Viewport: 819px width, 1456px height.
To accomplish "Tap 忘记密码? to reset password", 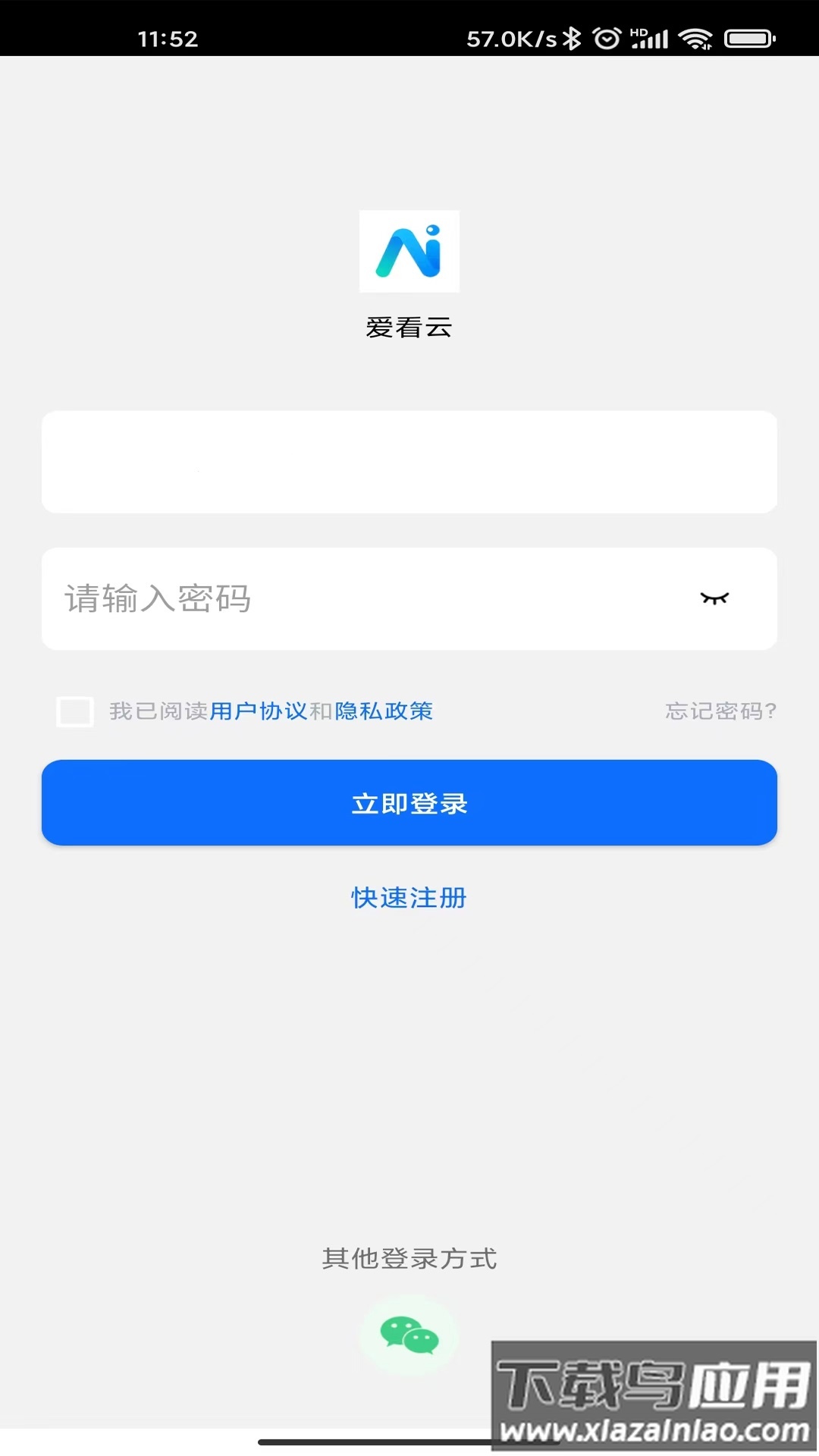I will (x=720, y=711).
